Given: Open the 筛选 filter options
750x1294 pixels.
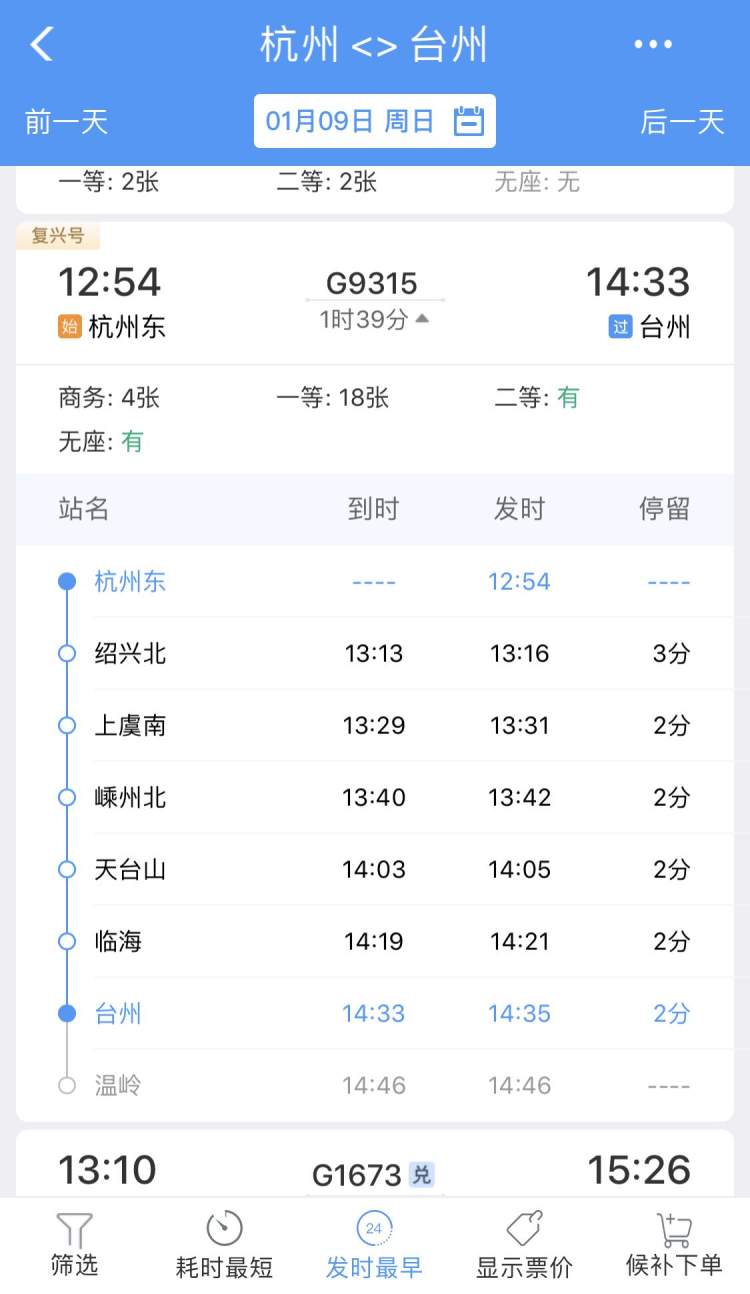Looking at the screenshot, I should click(x=75, y=1245).
